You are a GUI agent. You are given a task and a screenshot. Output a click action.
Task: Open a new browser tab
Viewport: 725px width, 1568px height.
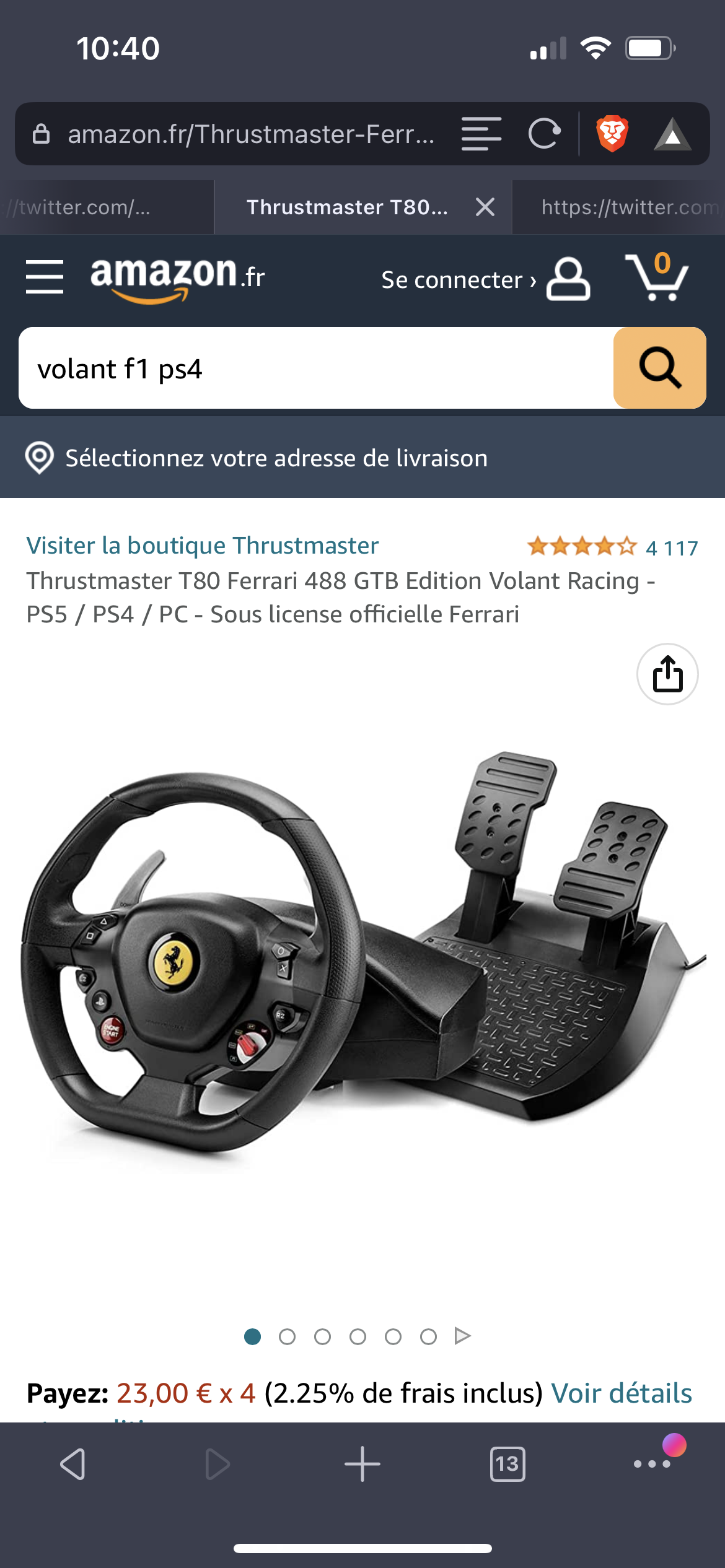coord(362,1465)
